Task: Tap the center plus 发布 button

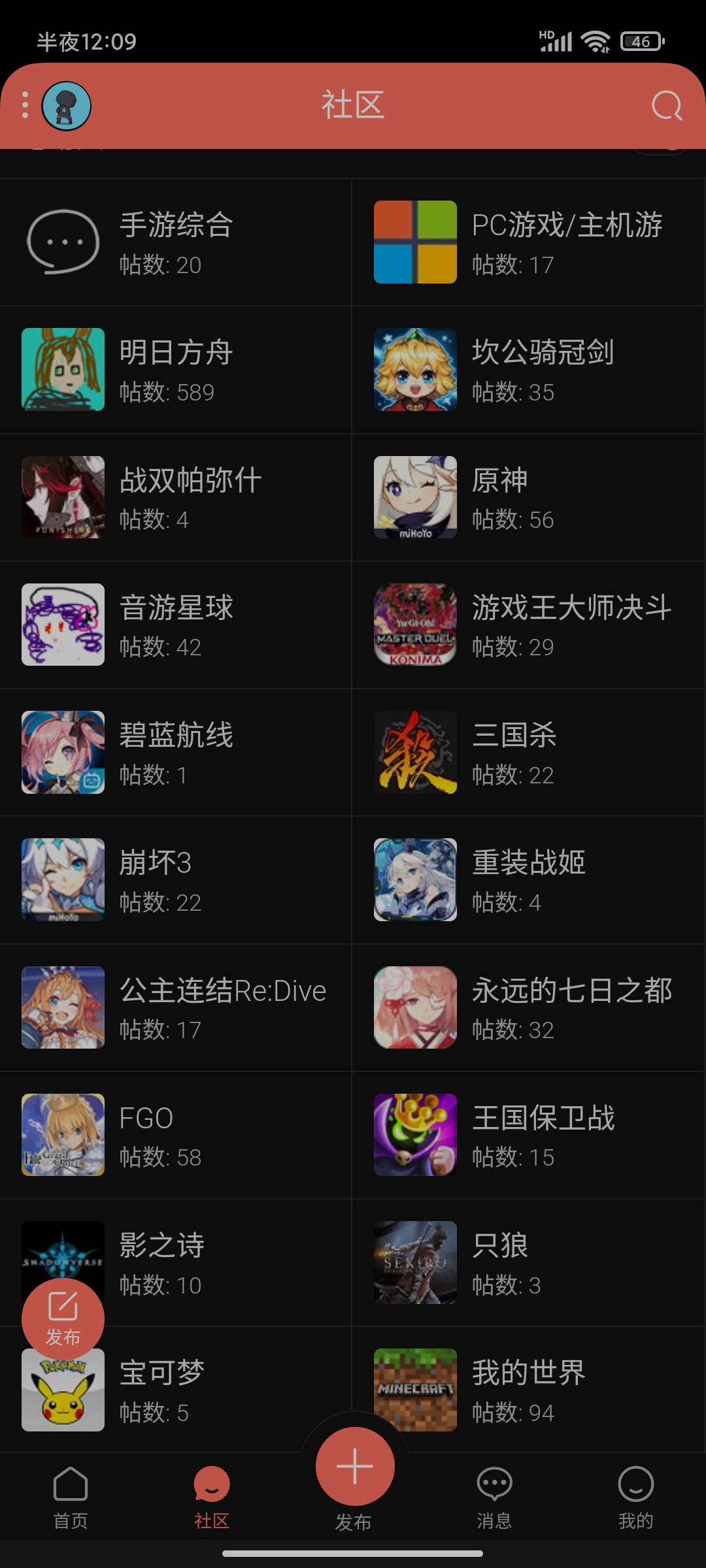Action: [x=354, y=1467]
